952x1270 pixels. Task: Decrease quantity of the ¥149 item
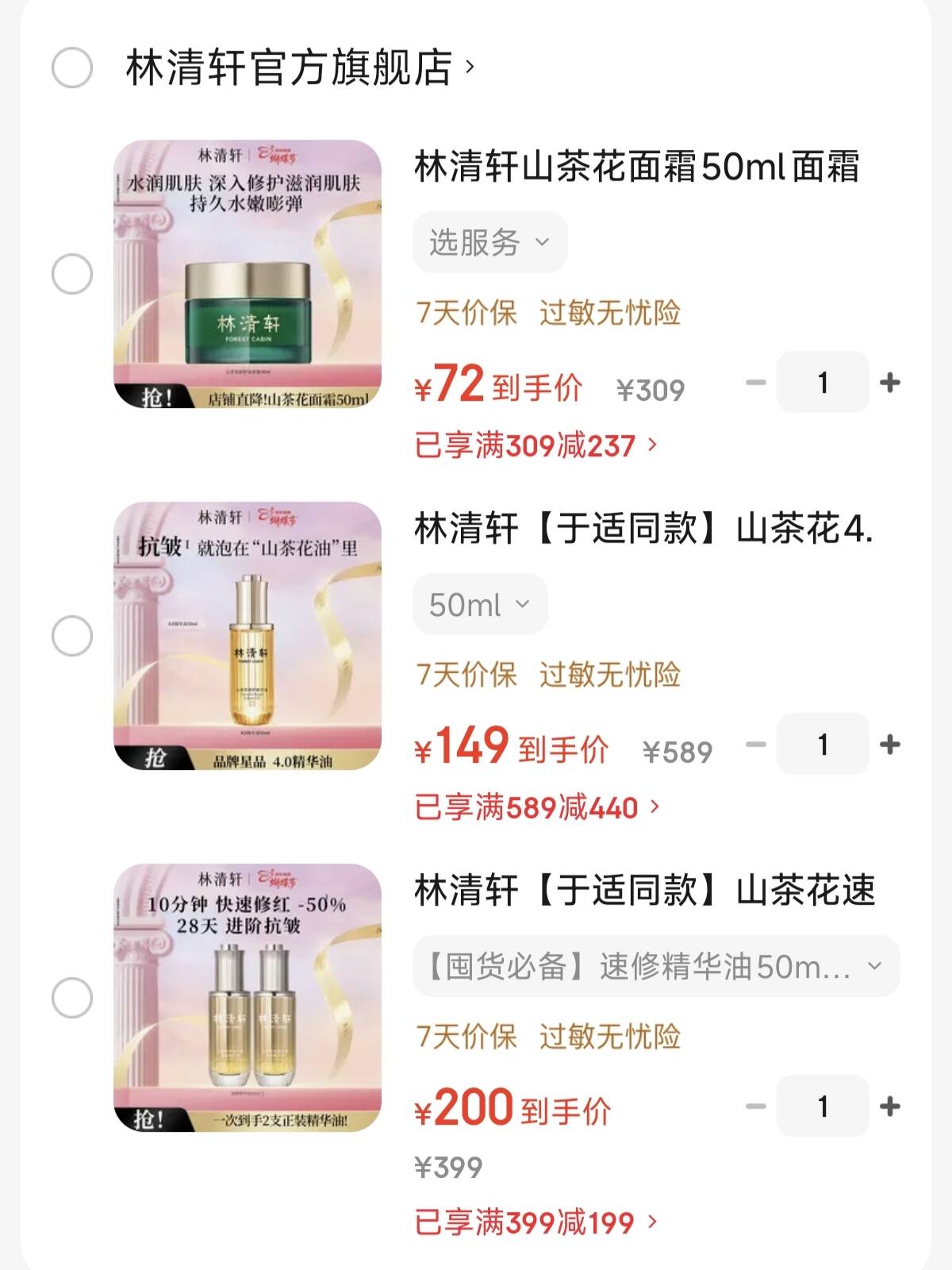(756, 745)
